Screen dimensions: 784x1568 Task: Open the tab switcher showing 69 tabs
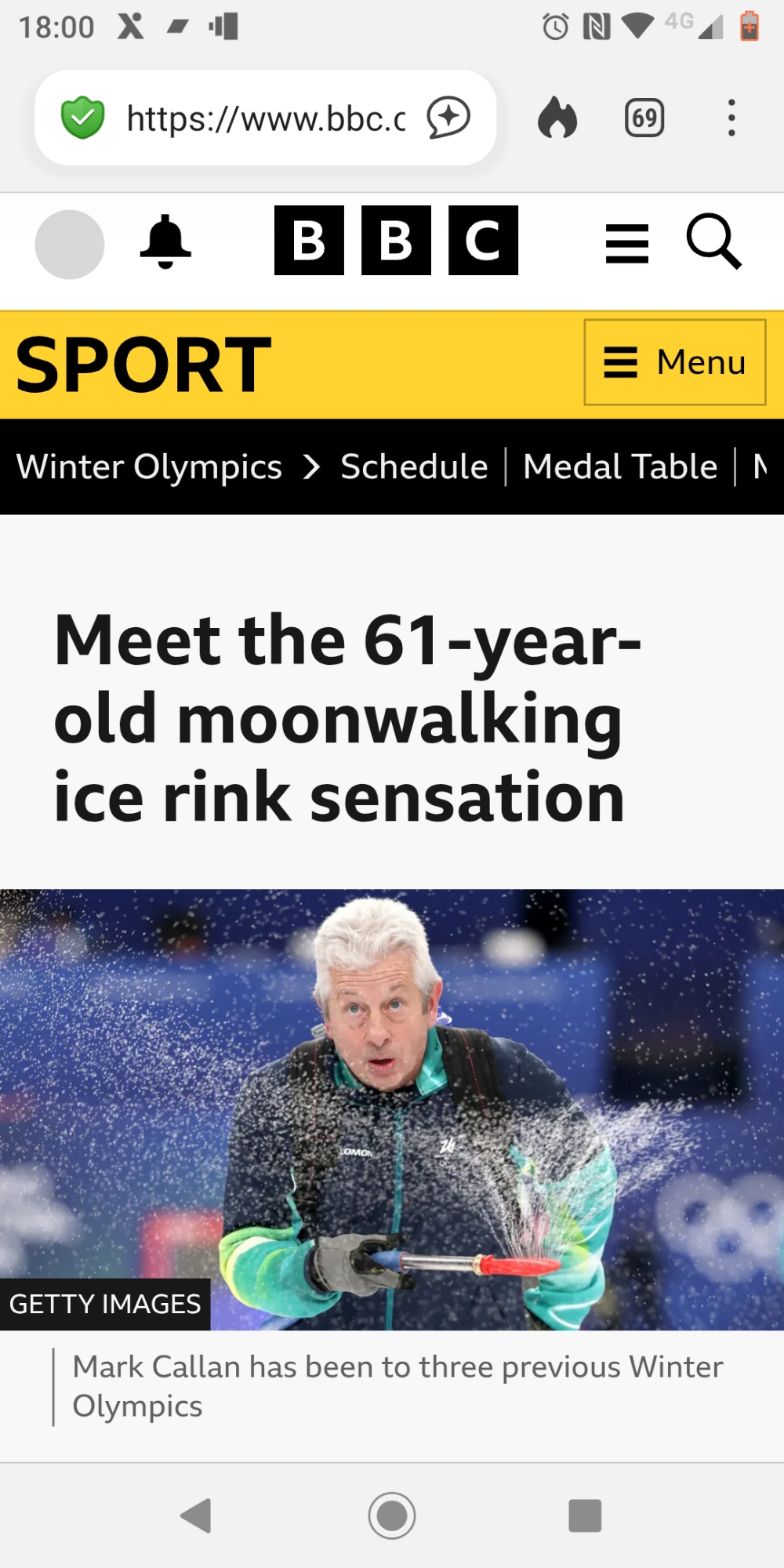644,118
